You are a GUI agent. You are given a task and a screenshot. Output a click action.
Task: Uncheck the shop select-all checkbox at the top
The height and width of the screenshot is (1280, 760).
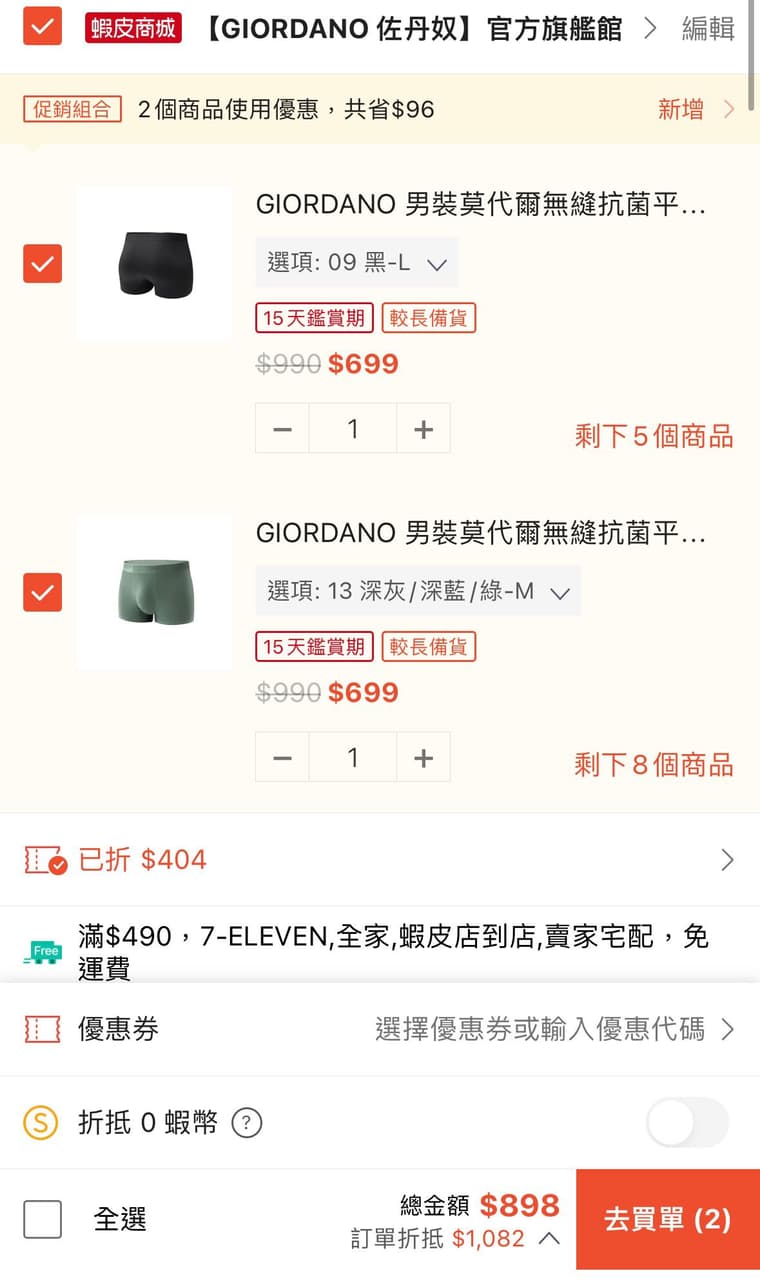(41, 28)
